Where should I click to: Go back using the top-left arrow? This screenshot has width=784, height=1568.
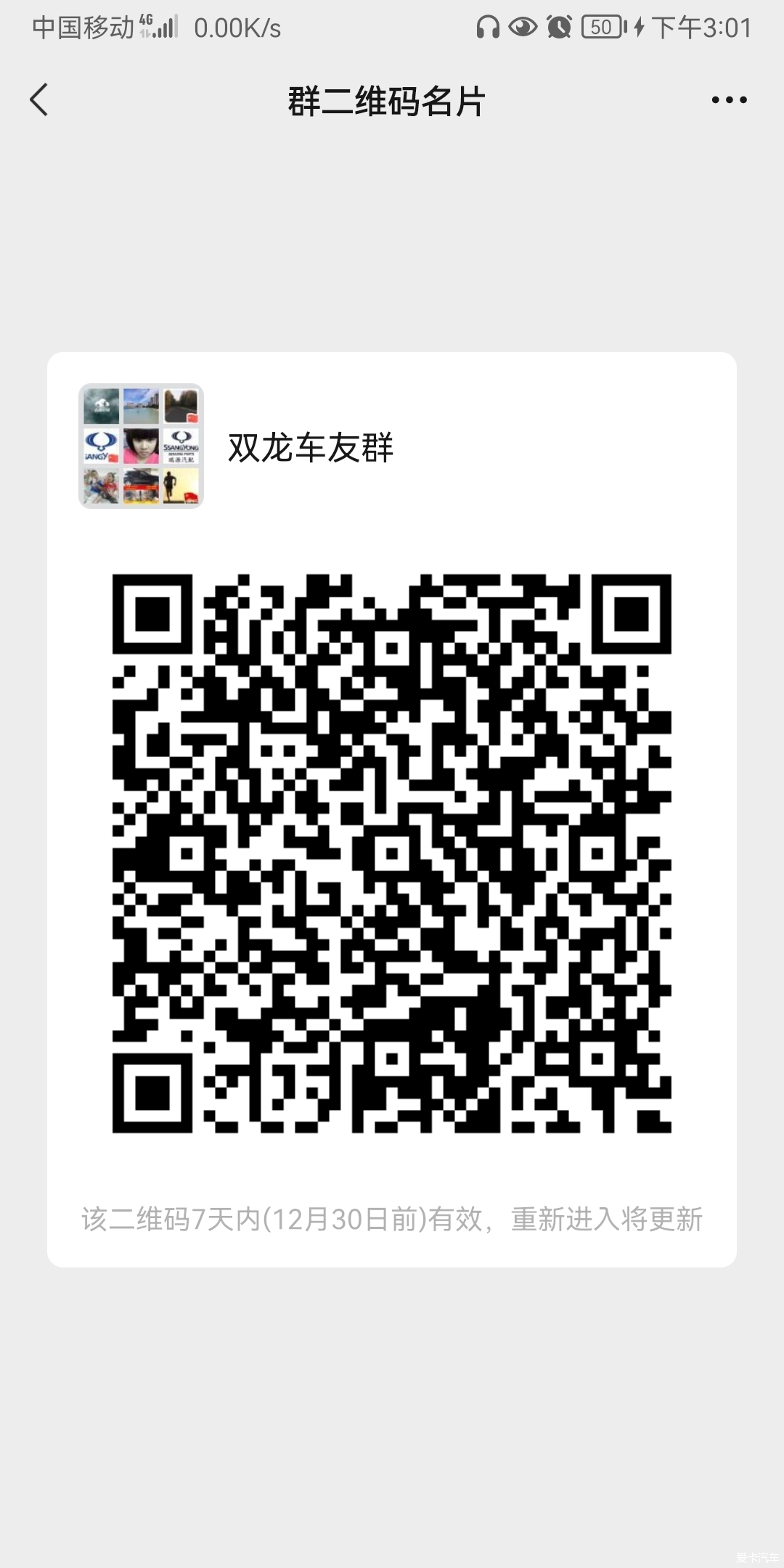point(39,99)
